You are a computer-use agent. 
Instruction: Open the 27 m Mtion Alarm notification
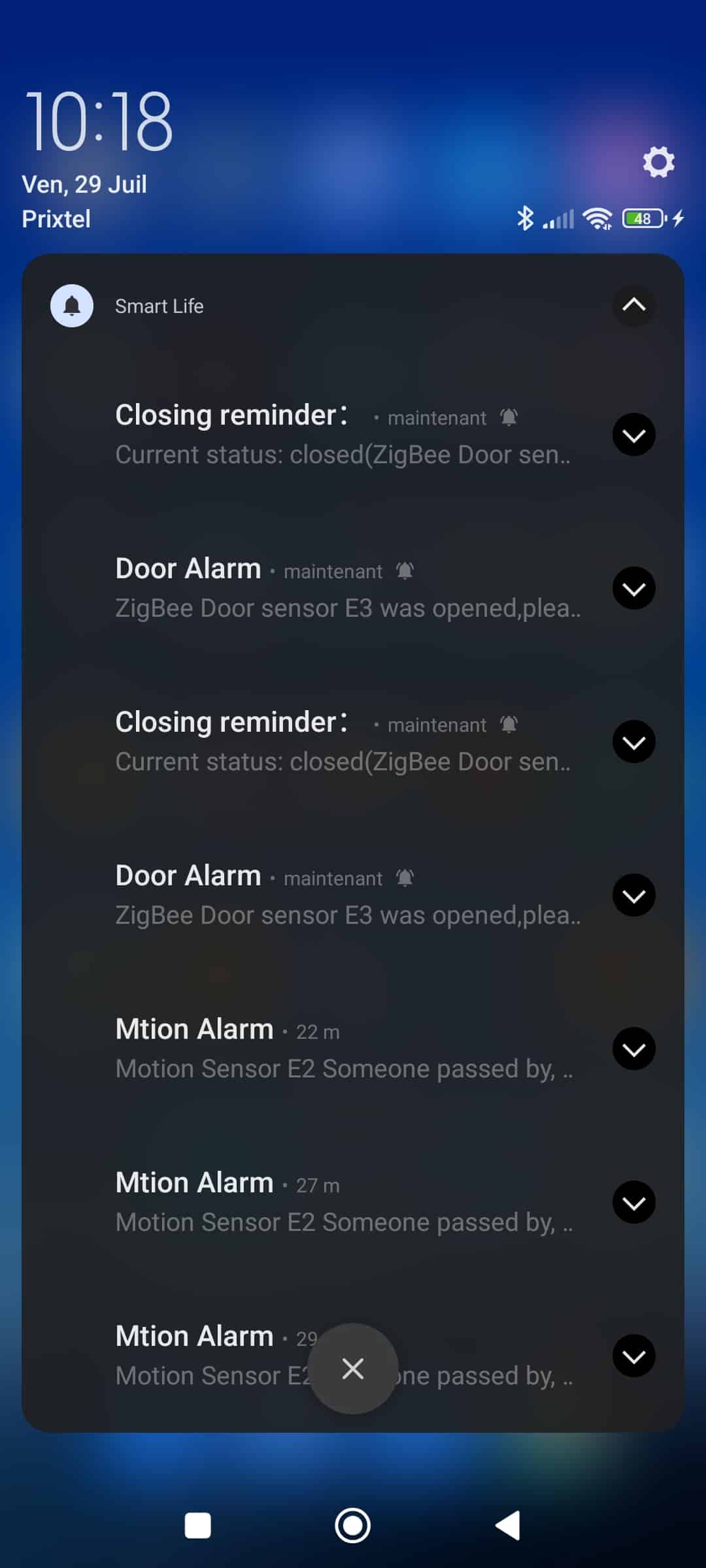coord(353,1202)
